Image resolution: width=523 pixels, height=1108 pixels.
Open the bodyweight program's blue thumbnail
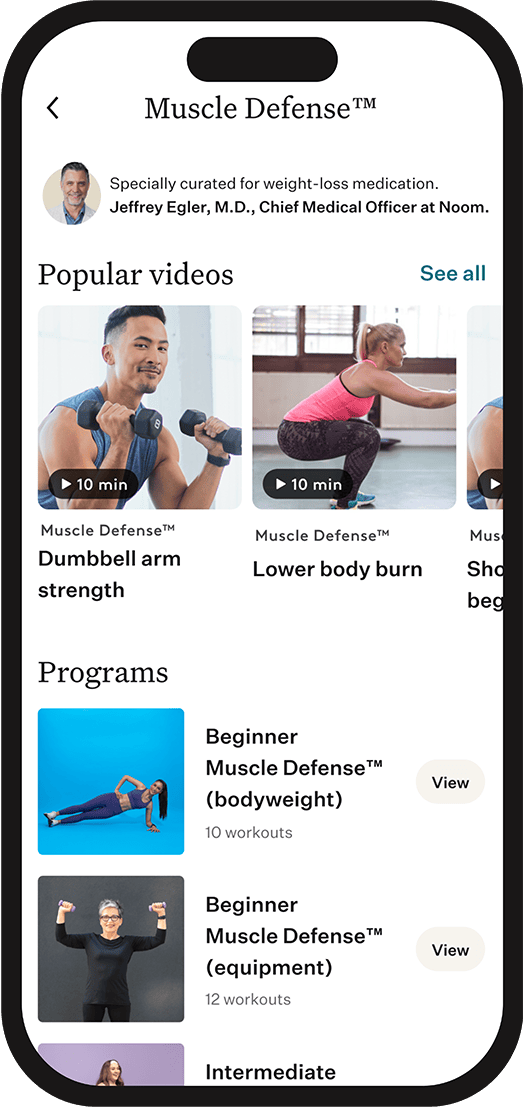tap(111, 782)
